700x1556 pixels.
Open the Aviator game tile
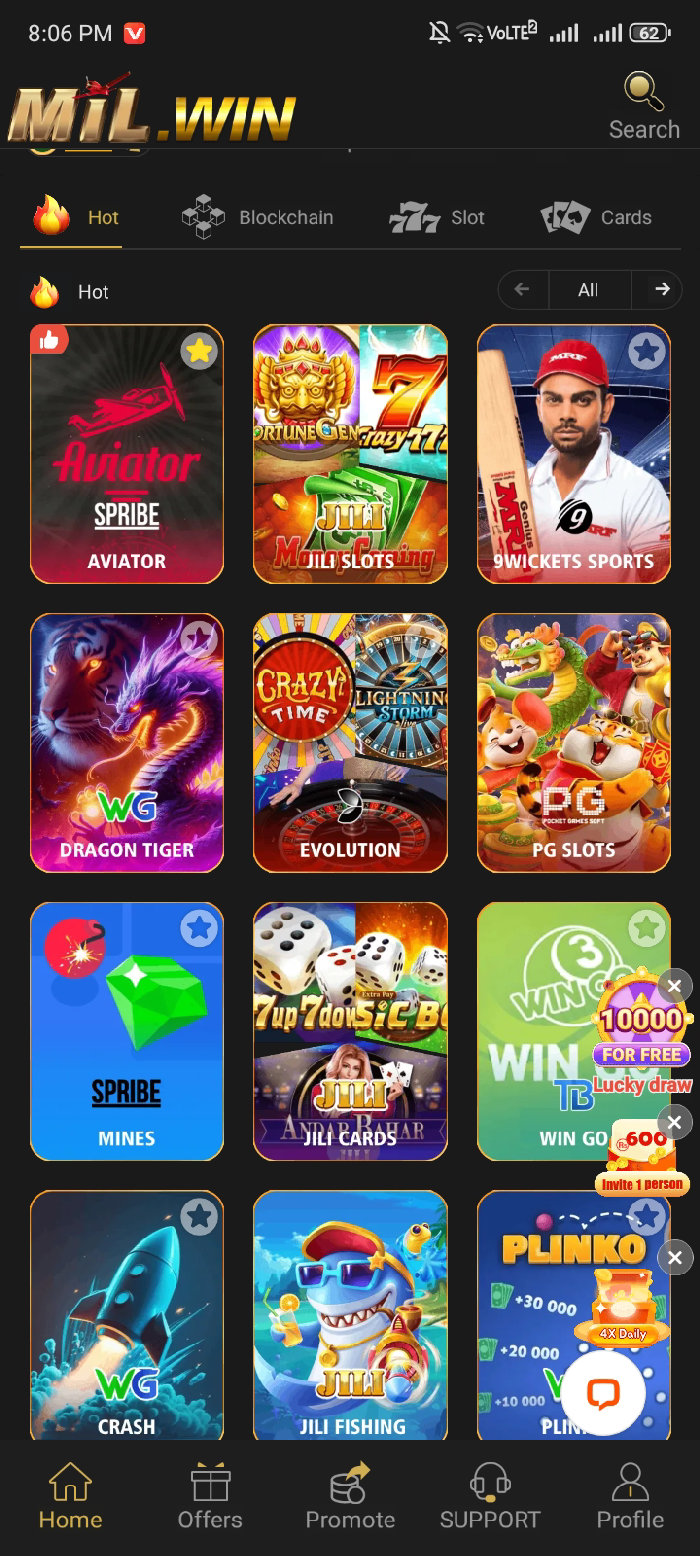pos(127,455)
